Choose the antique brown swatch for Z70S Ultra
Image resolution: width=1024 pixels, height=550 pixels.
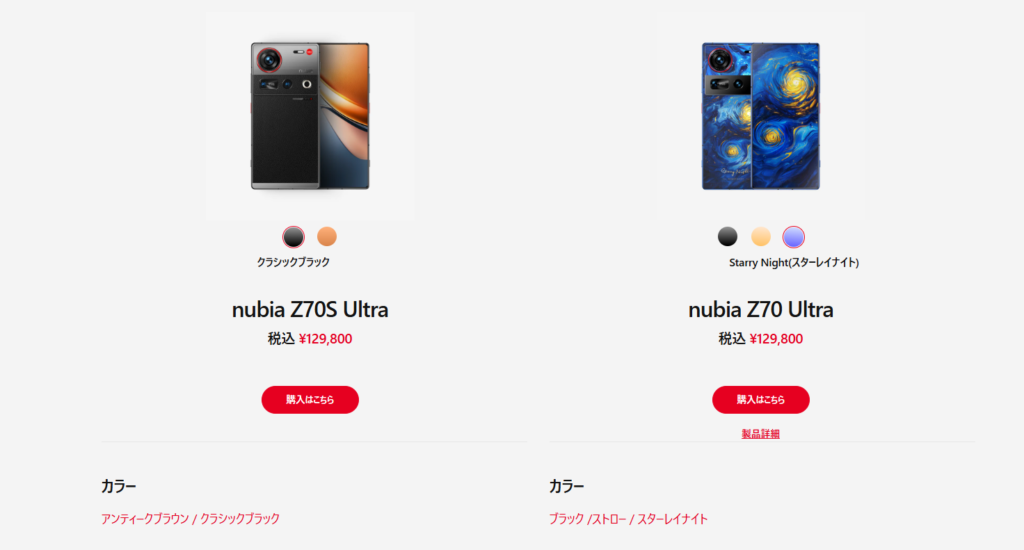coord(327,237)
